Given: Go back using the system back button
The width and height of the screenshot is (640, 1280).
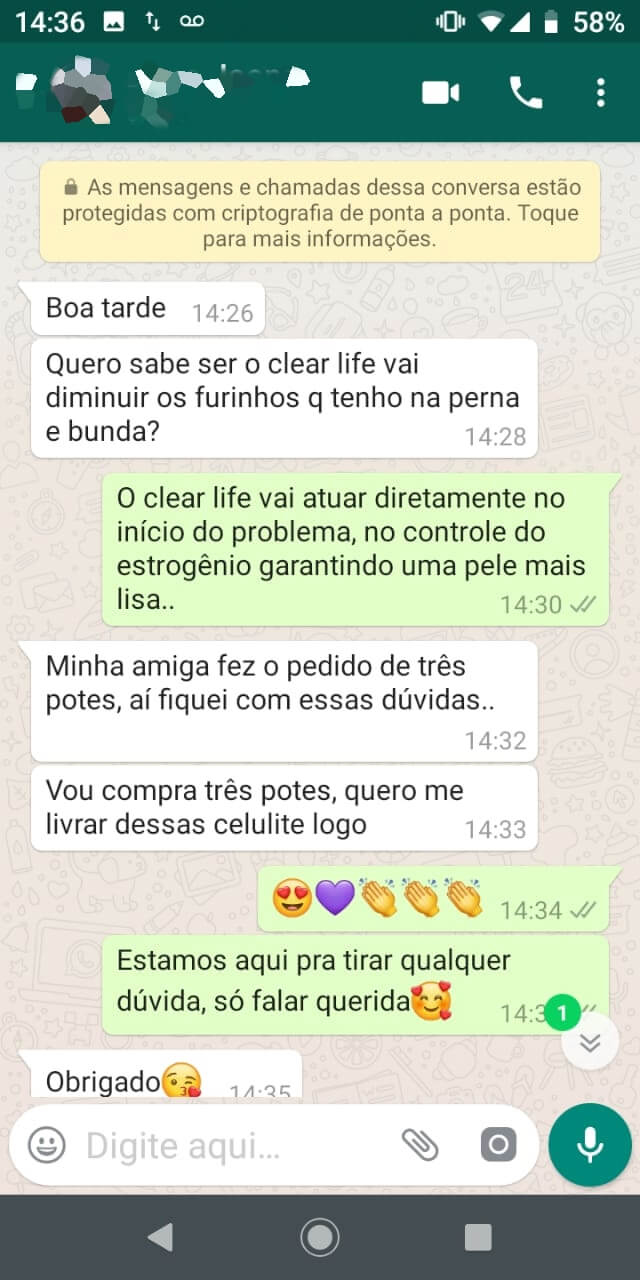Looking at the screenshot, I should (x=160, y=1237).
